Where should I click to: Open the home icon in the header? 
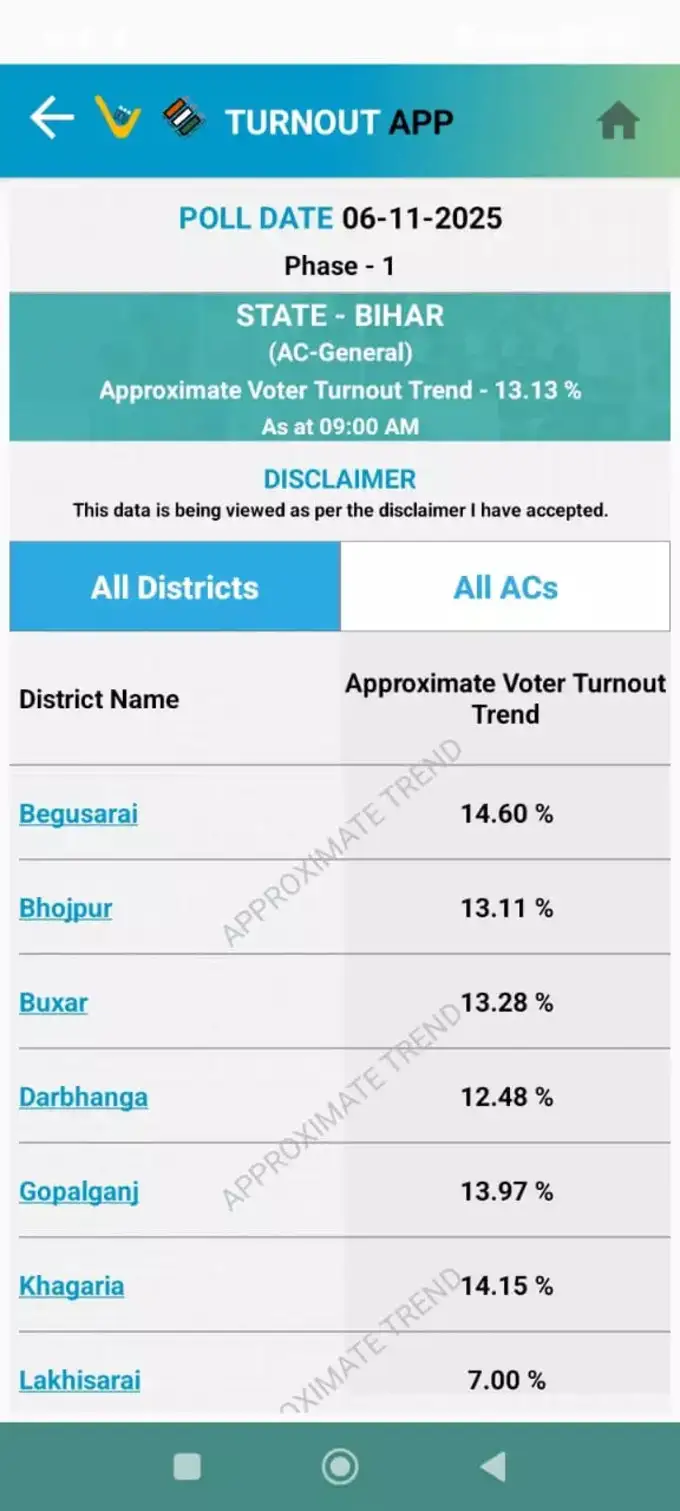617,121
